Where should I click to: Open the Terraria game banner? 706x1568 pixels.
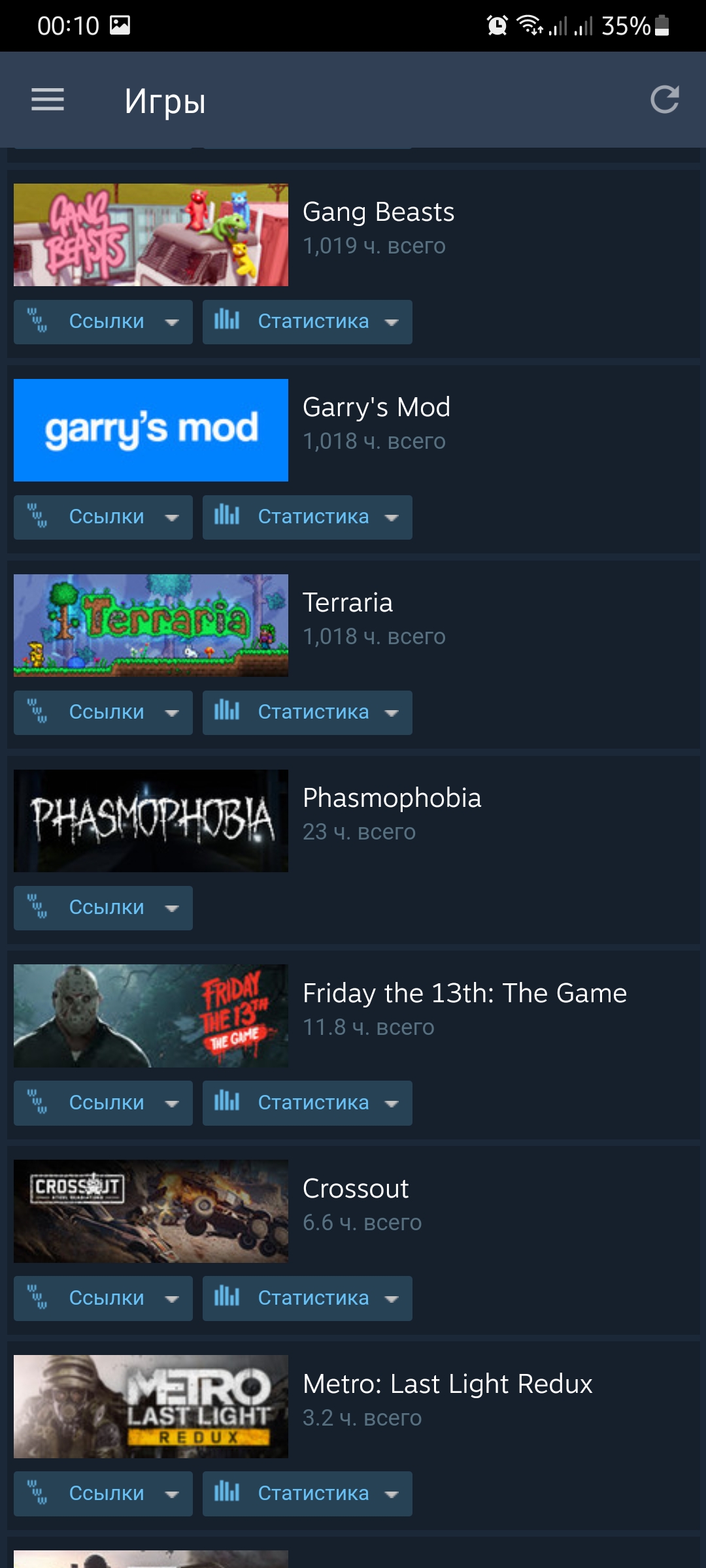151,625
